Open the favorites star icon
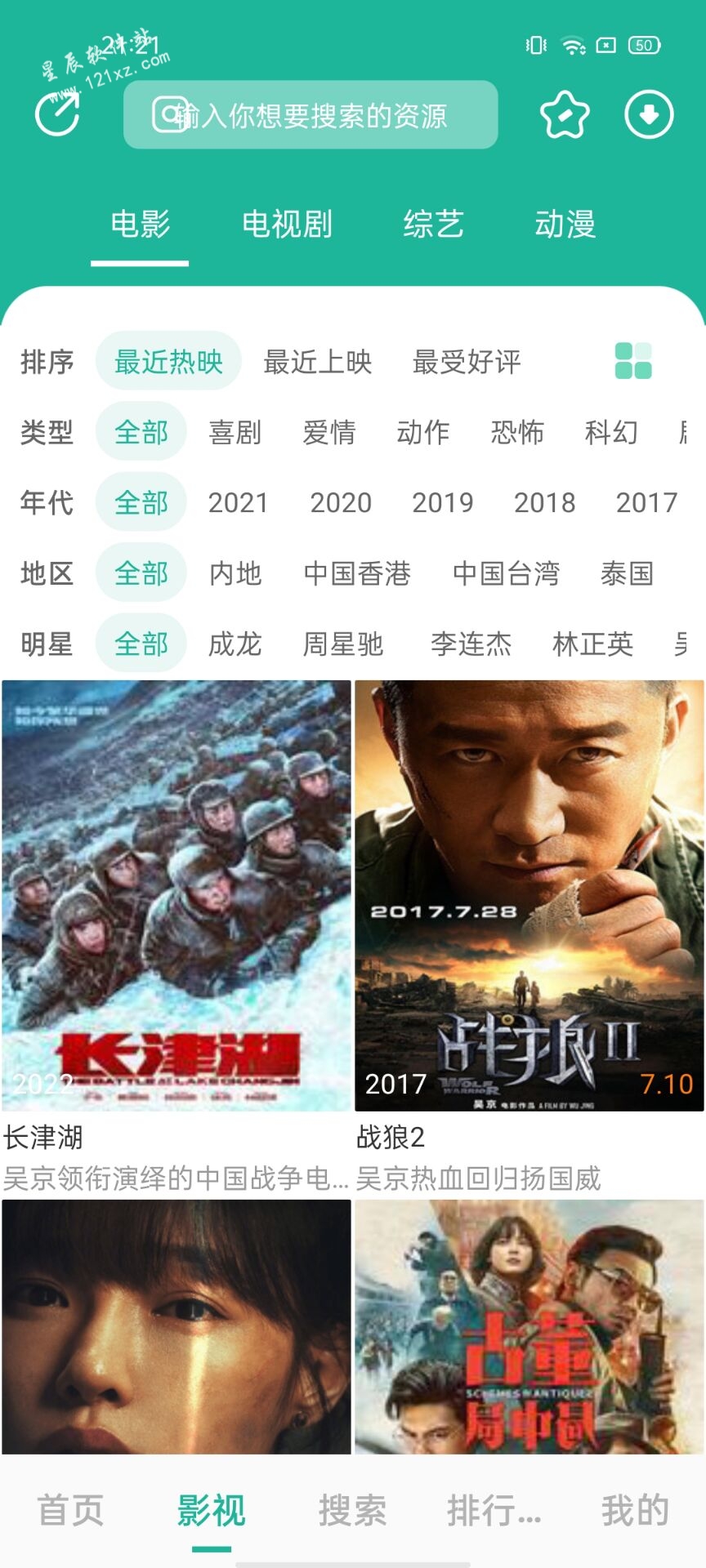Viewport: 706px width, 1568px height. click(x=565, y=115)
